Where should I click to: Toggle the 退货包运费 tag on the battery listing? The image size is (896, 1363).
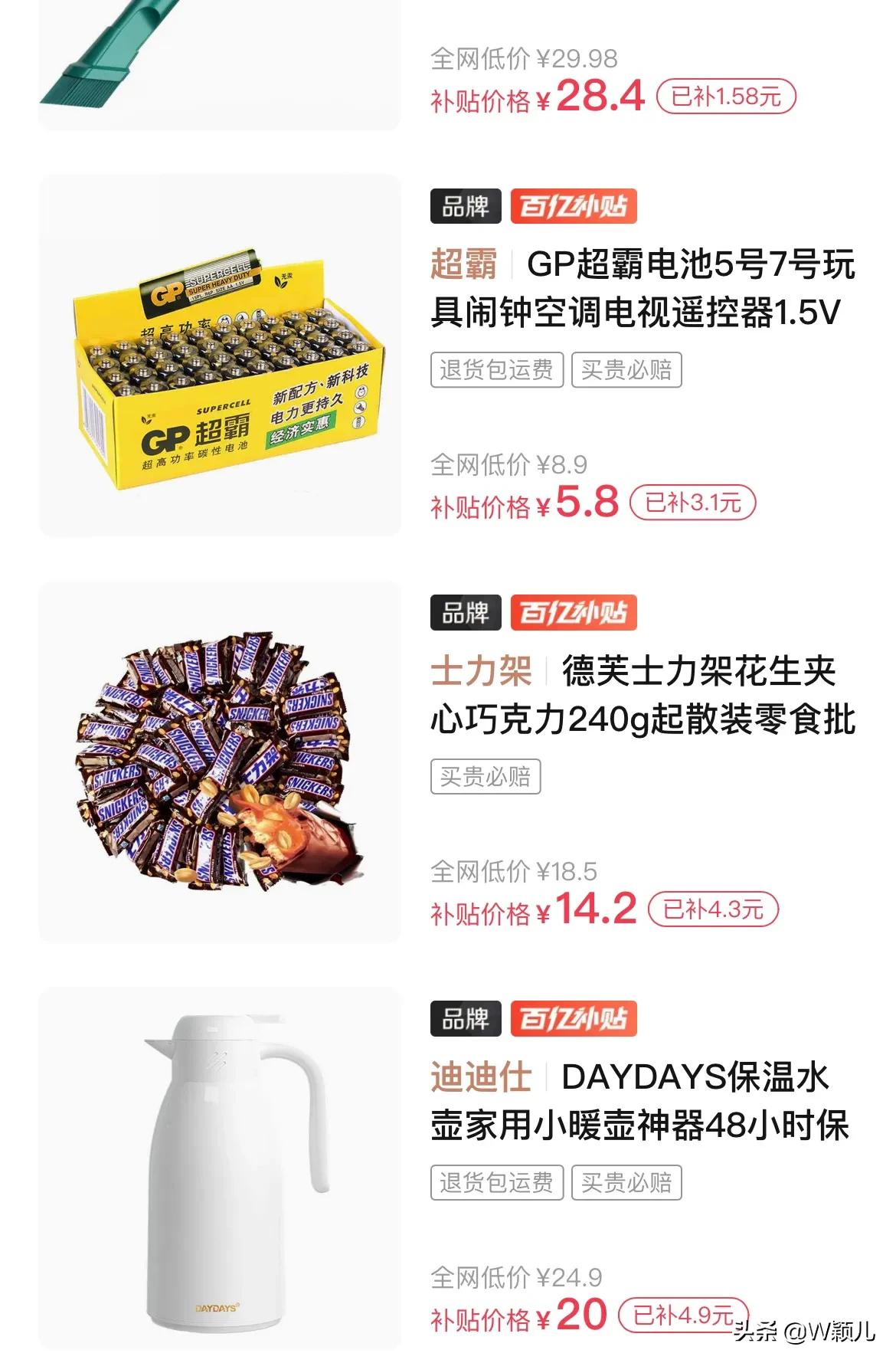495,369
